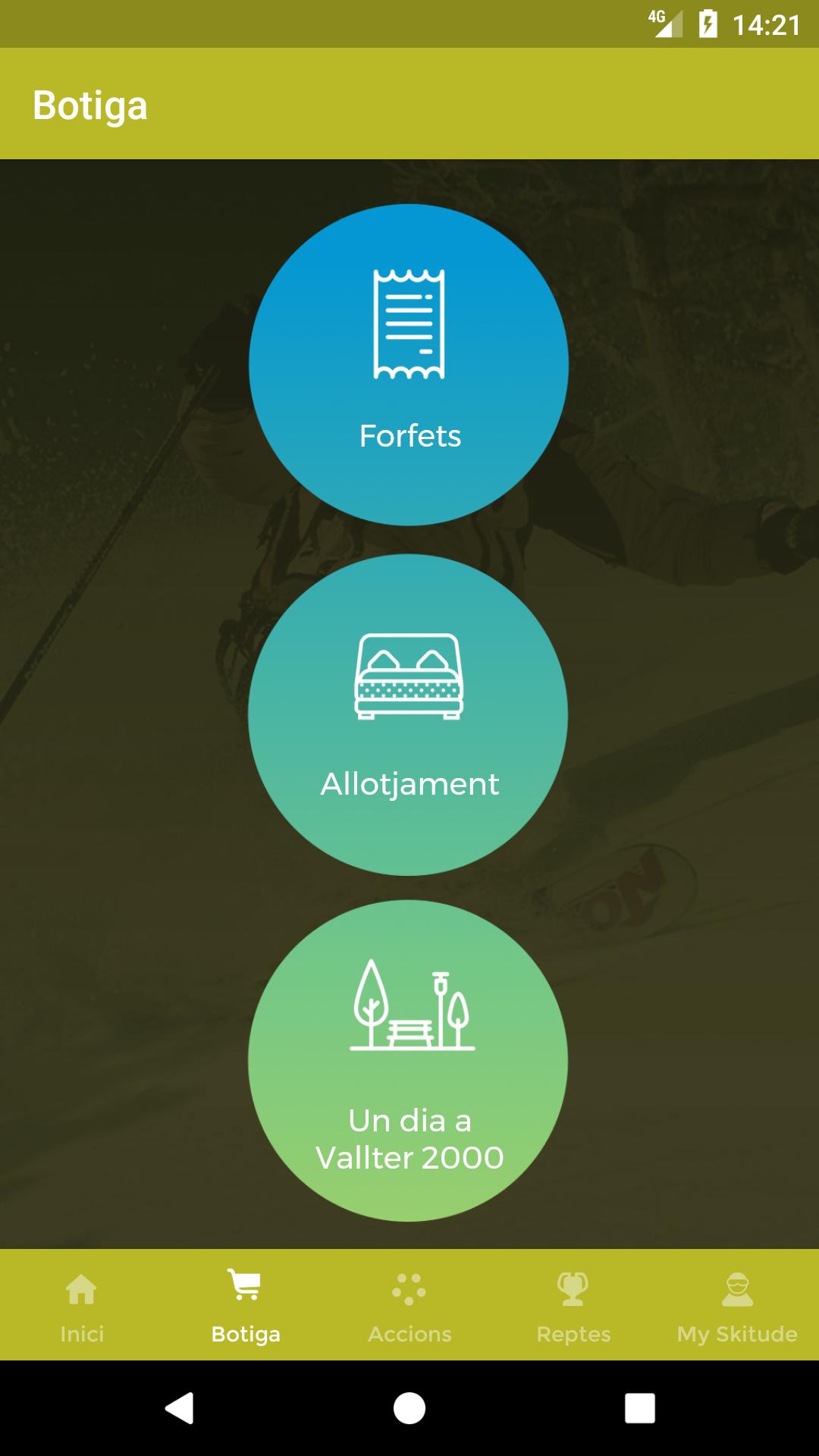Open the Reptes tab
Viewport: 819px width, 1456px height.
[573, 1305]
